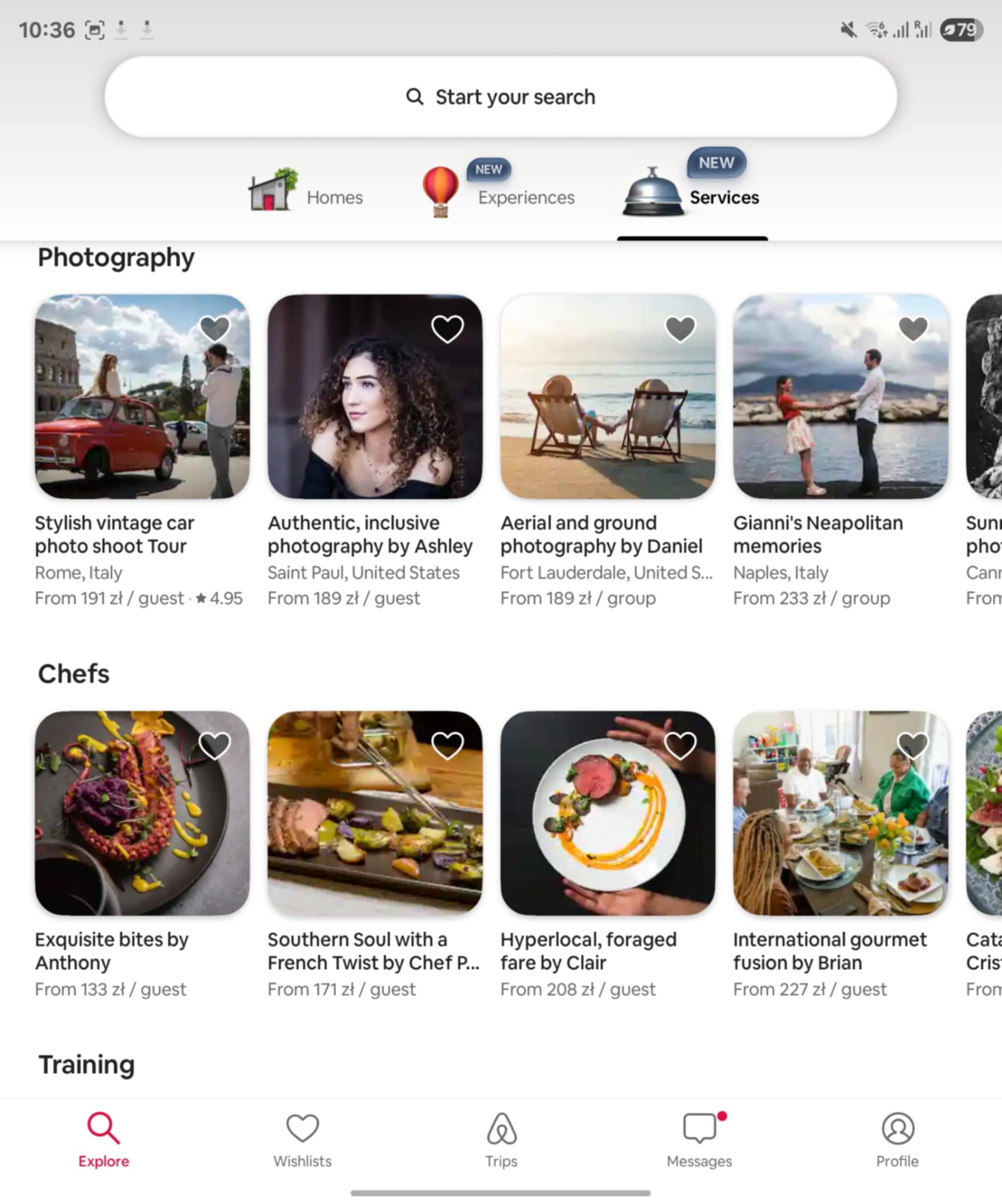This screenshot has height=1204, width=1002.
Task: Favorite Gianni's Neapolitan memories listing
Action: 913,329
